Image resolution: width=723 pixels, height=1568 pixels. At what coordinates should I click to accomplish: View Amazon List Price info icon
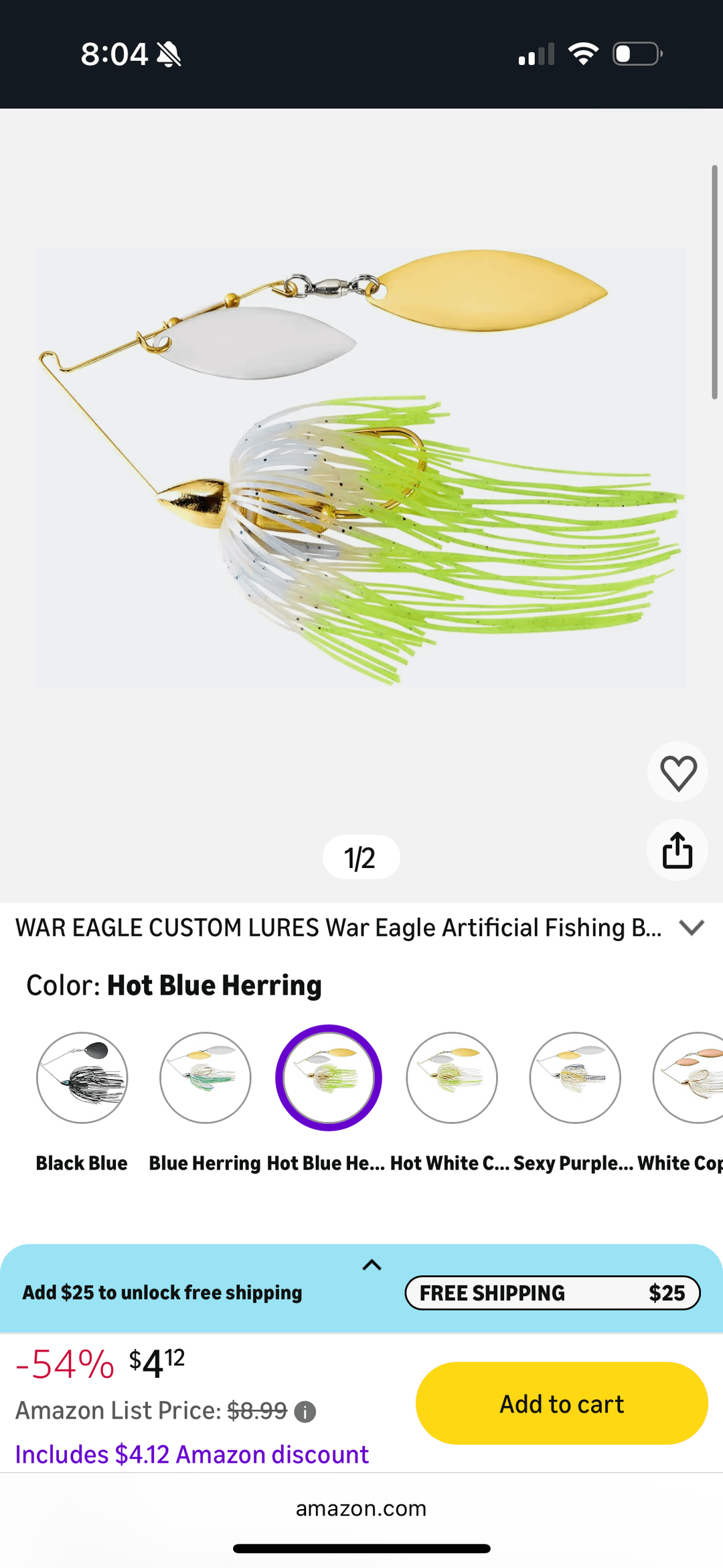click(305, 1412)
